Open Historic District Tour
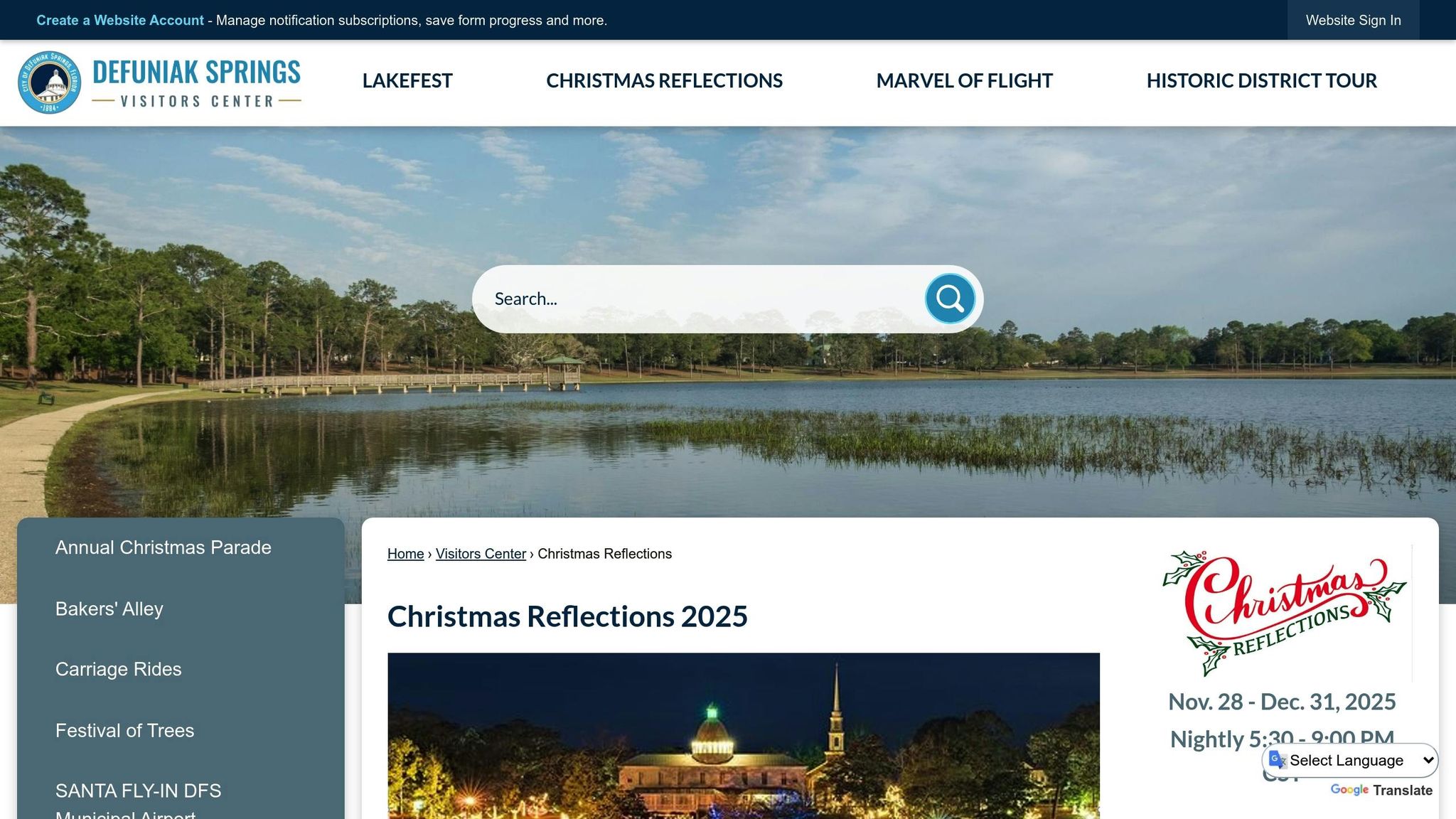Image resolution: width=1456 pixels, height=819 pixels. (1261, 81)
